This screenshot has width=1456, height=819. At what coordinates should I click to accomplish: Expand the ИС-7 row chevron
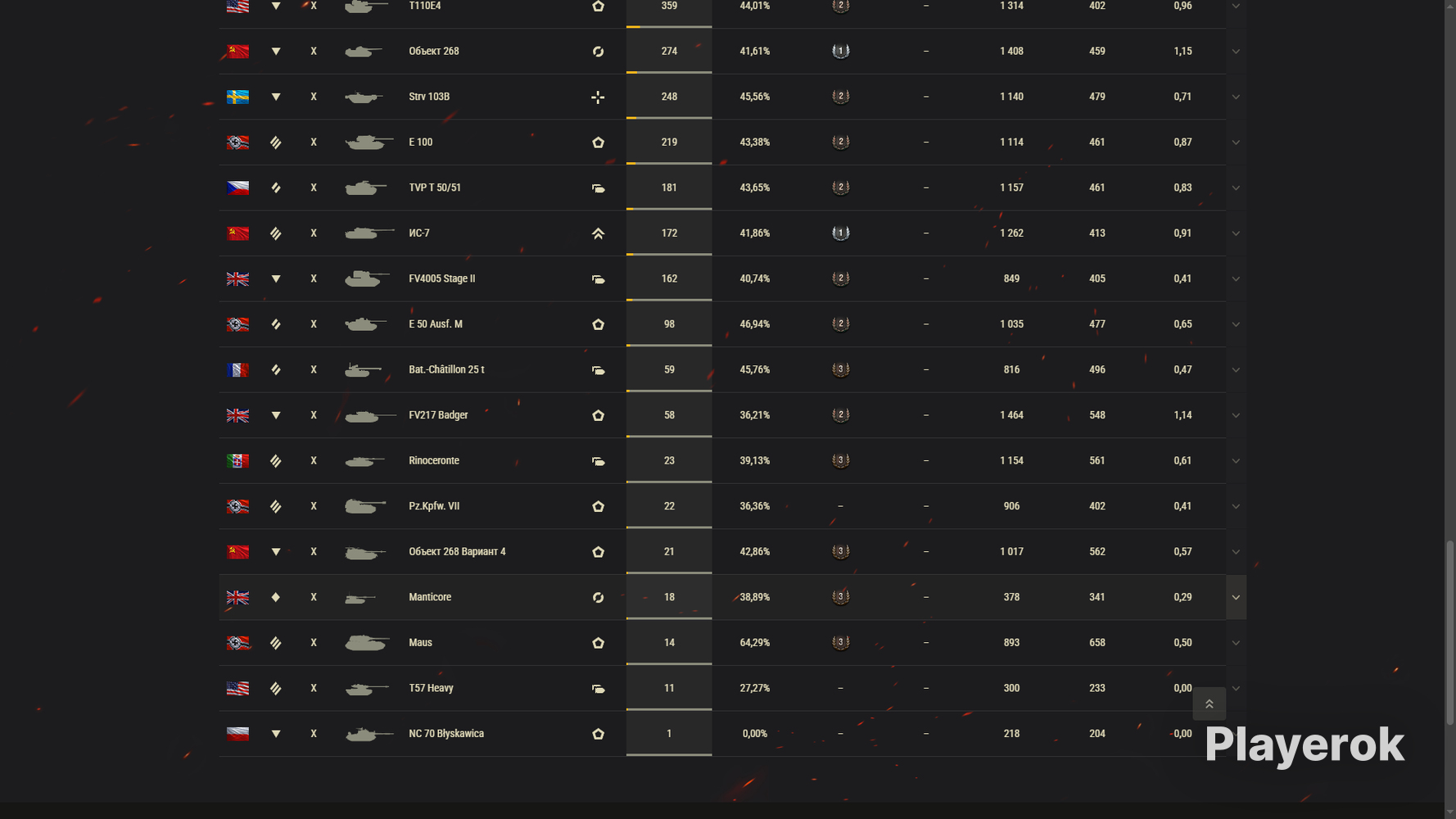click(x=1236, y=233)
